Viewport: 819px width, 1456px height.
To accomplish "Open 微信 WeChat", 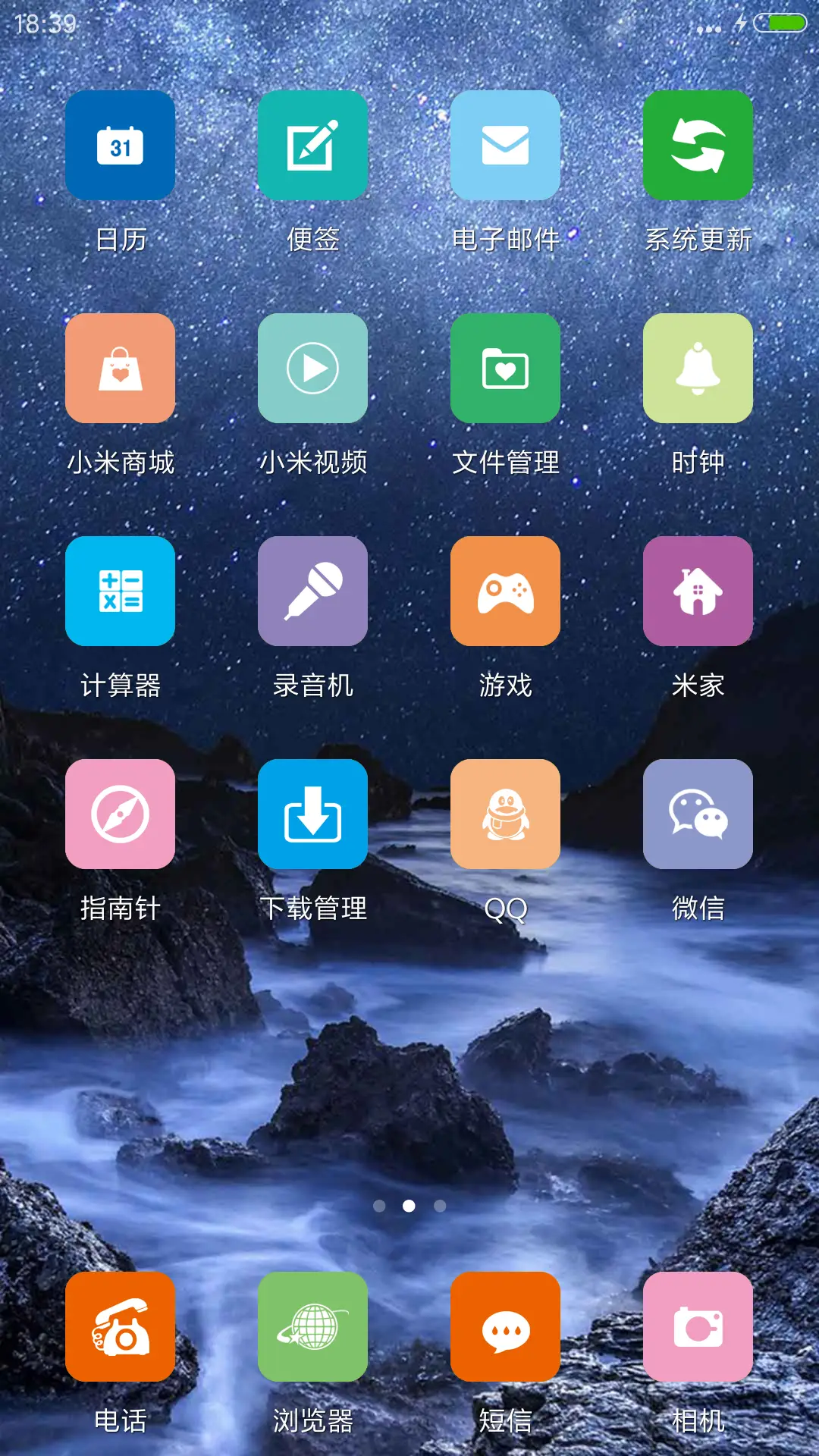I will pos(698,813).
